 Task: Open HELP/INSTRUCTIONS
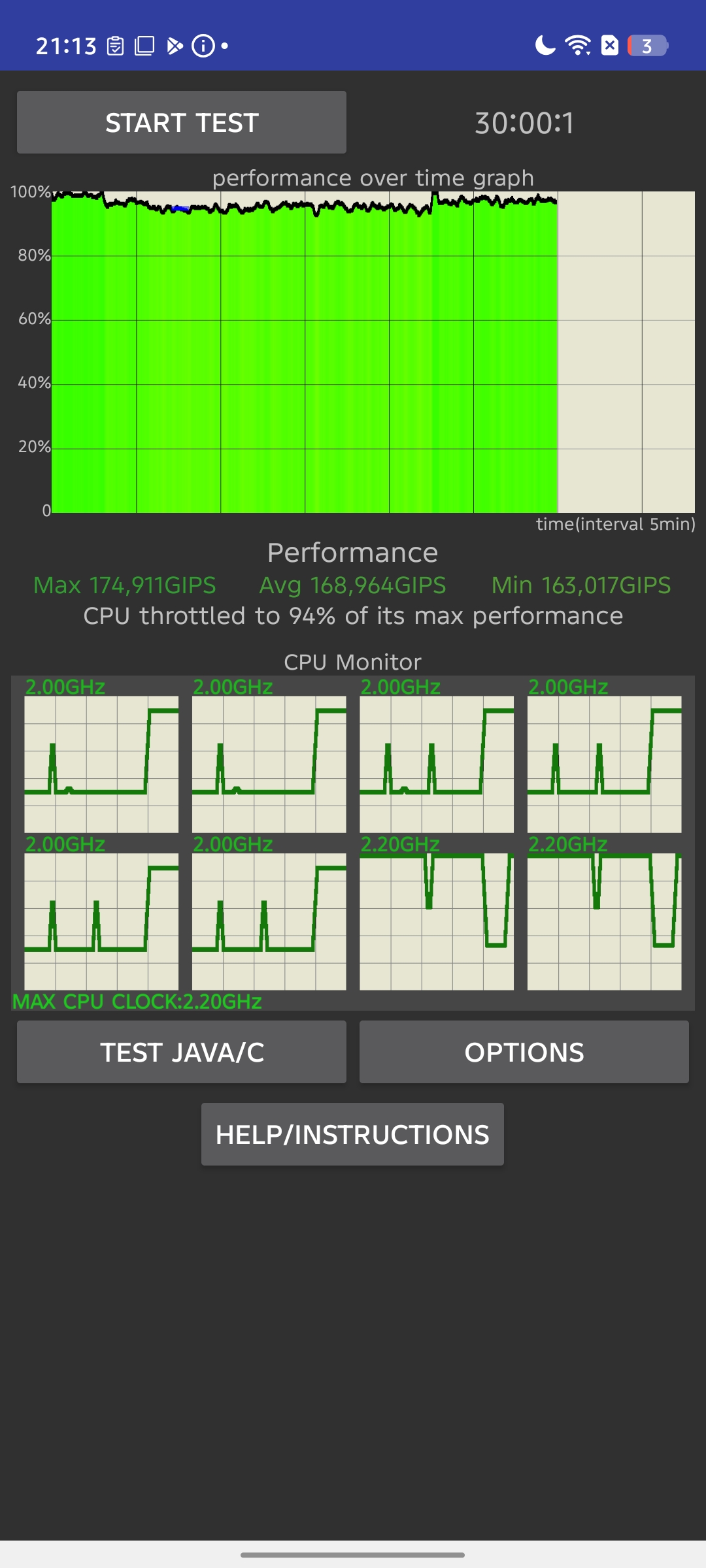point(352,1134)
